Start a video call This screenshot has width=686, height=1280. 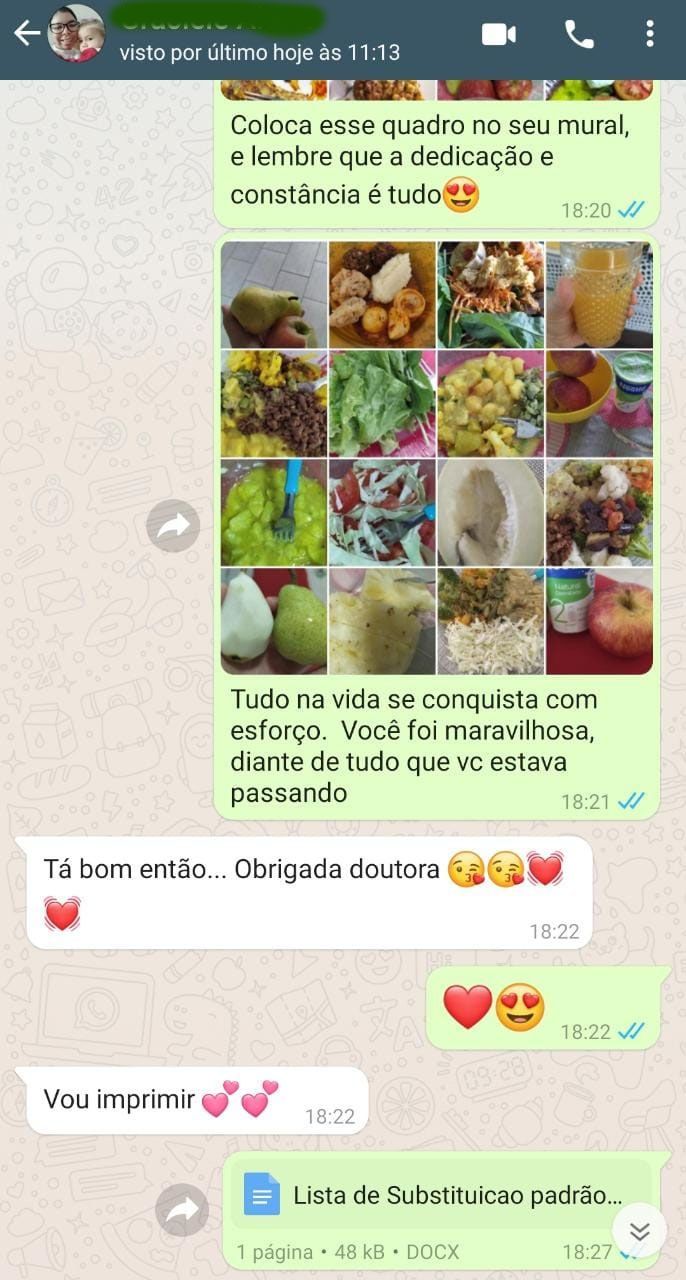(498, 35)
